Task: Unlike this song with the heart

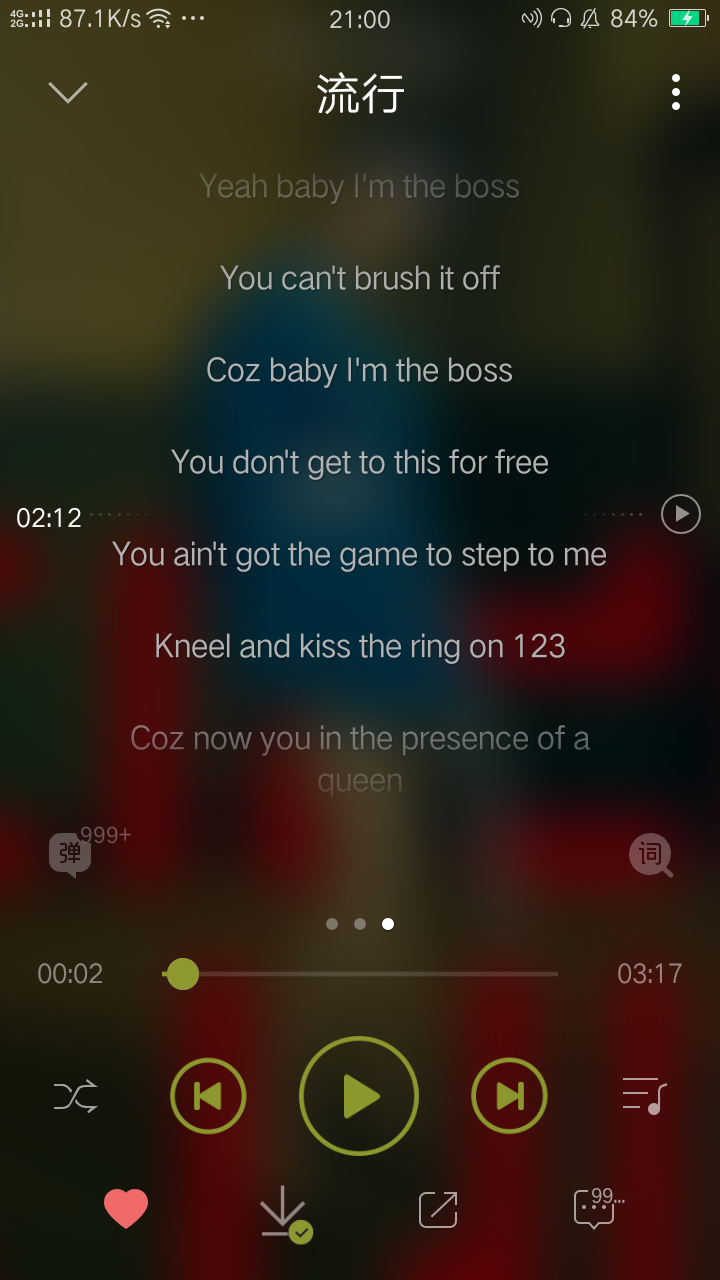Action: pyautogui.click(x=126, y=1209)
